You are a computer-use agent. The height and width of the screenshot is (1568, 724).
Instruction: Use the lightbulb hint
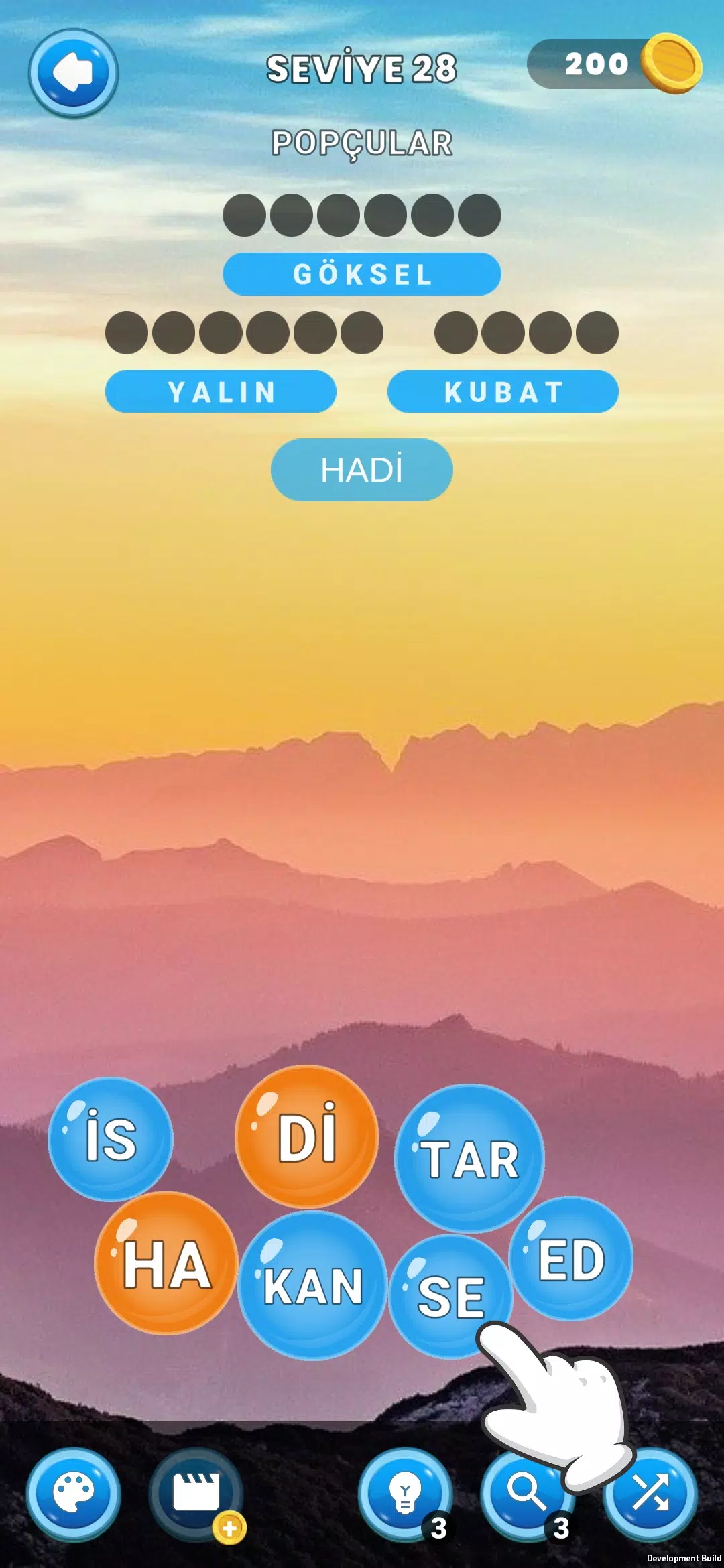[x=405, y=1494]
